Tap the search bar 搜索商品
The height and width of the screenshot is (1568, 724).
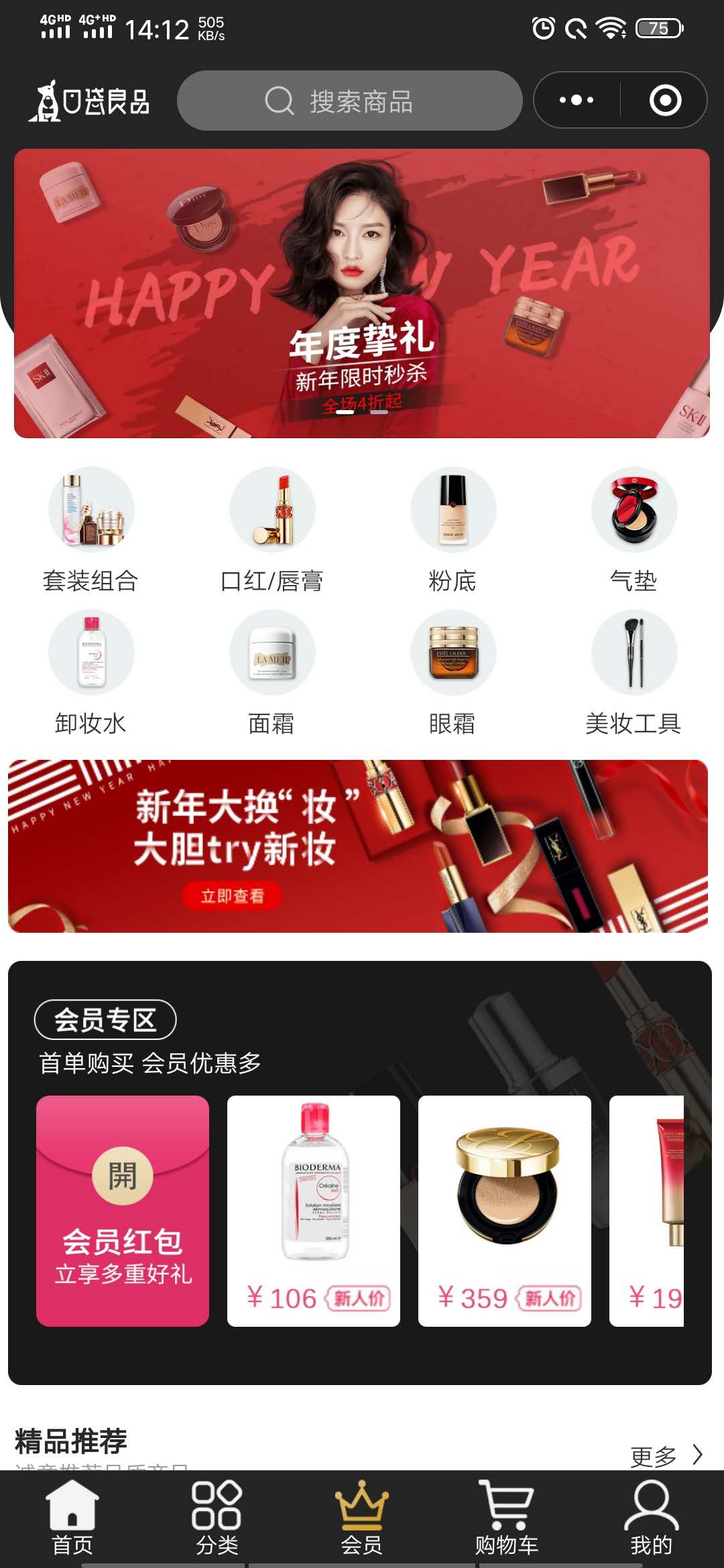click(349, 101)
